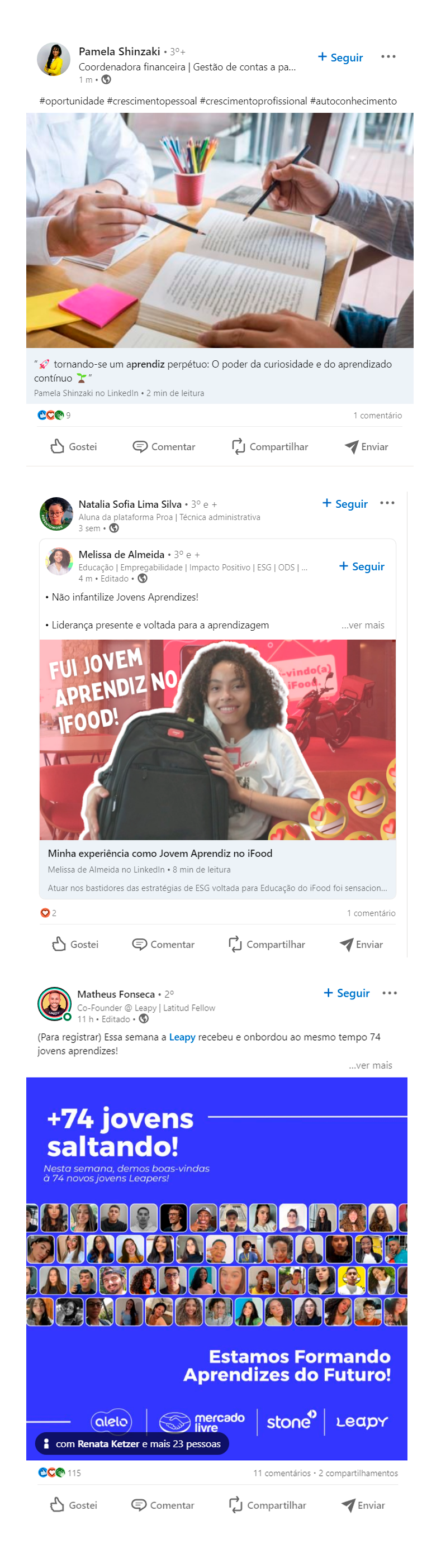Expand Melissa's post text with ver mais

tap(362, 625)
